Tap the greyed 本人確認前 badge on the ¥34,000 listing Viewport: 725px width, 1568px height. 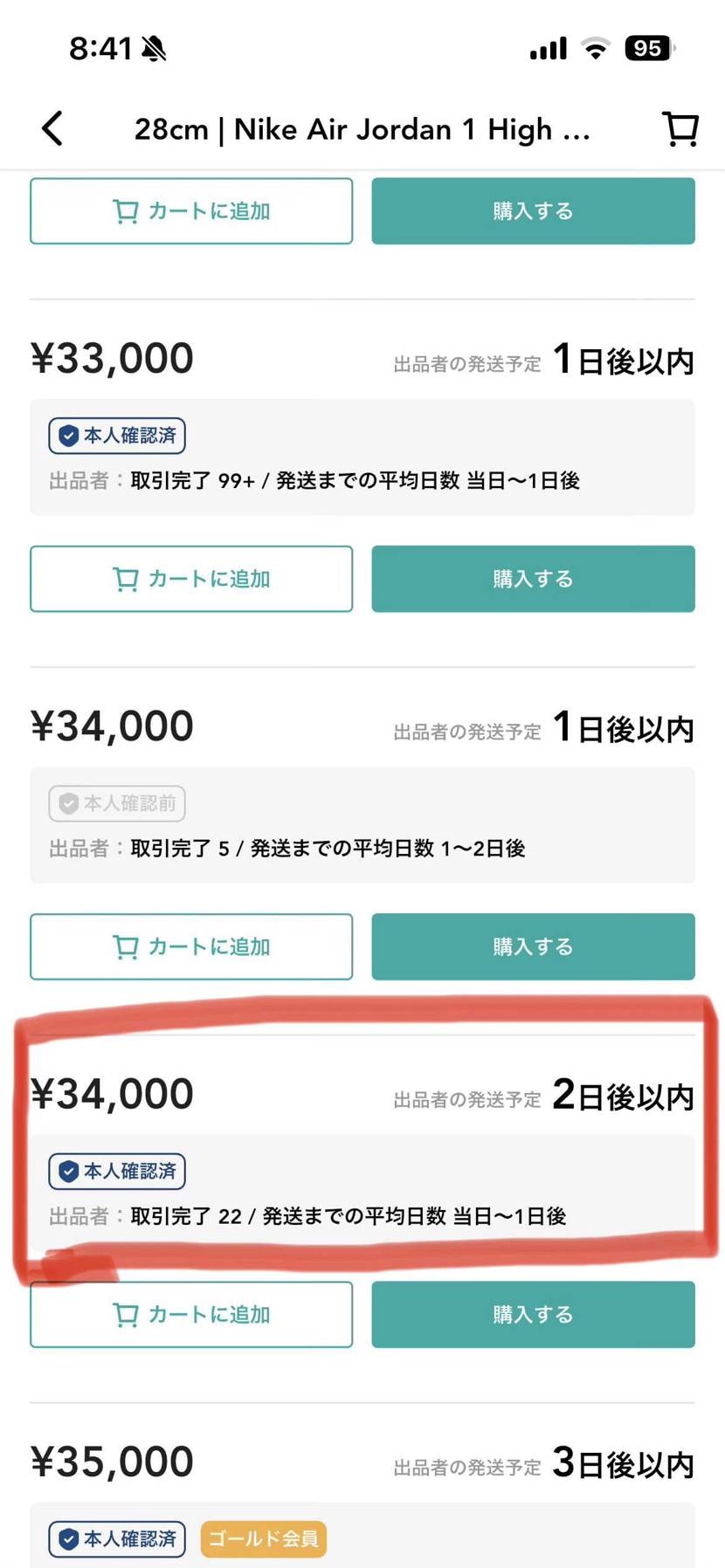coord(117,803)
